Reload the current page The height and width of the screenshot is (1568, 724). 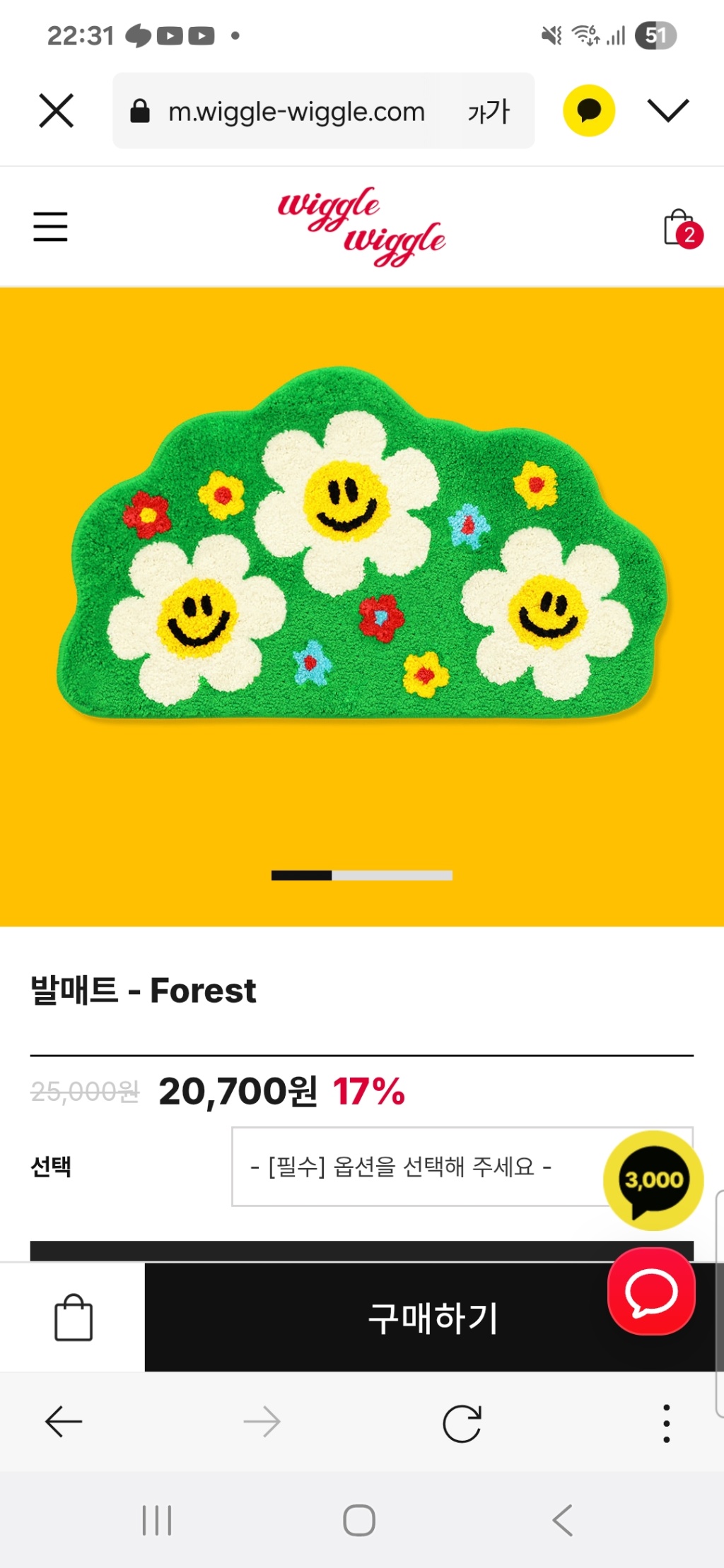pyautogui.click(x=462, y=1422)
